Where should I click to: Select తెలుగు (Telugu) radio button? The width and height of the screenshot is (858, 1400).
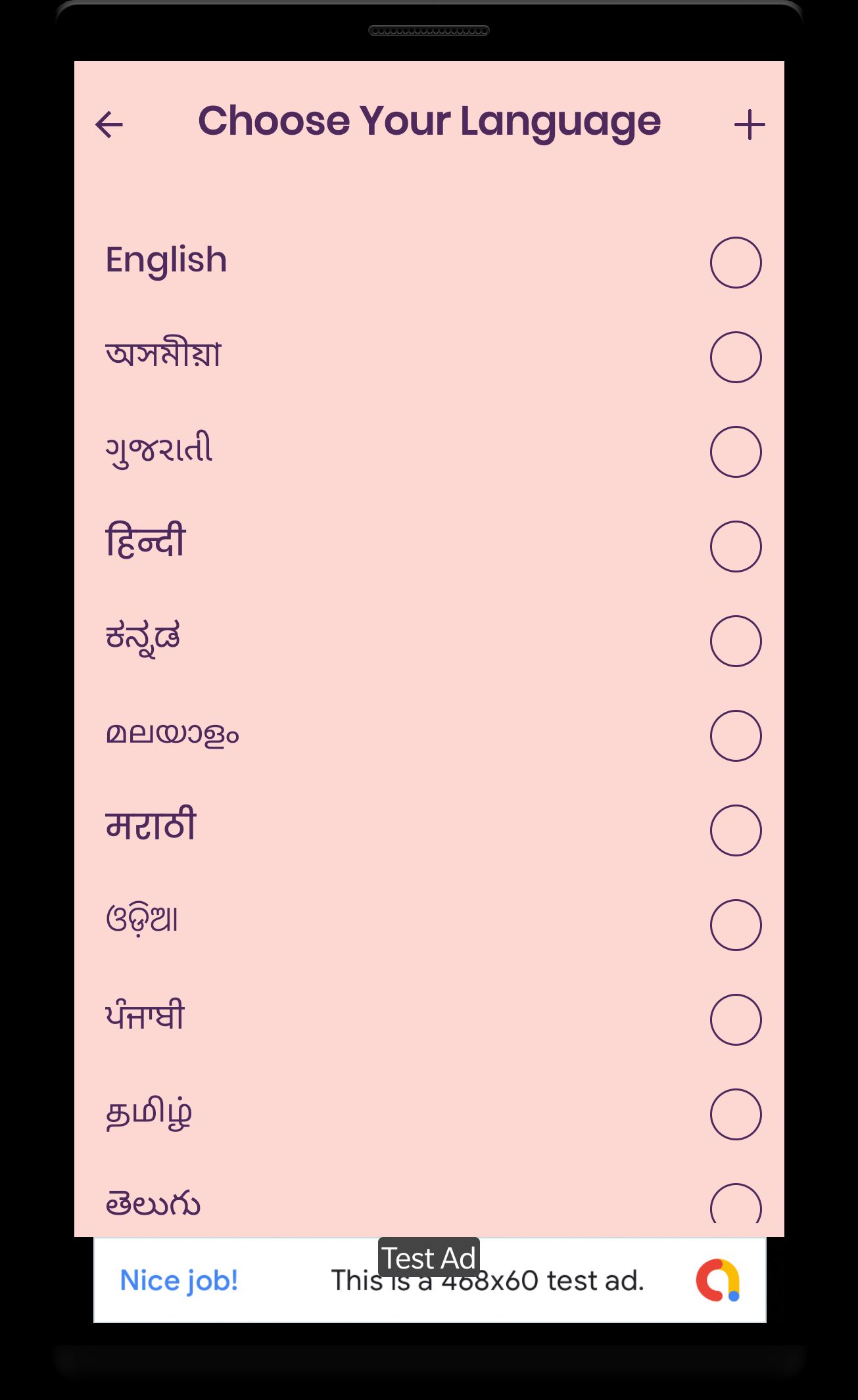(736, 1205)
